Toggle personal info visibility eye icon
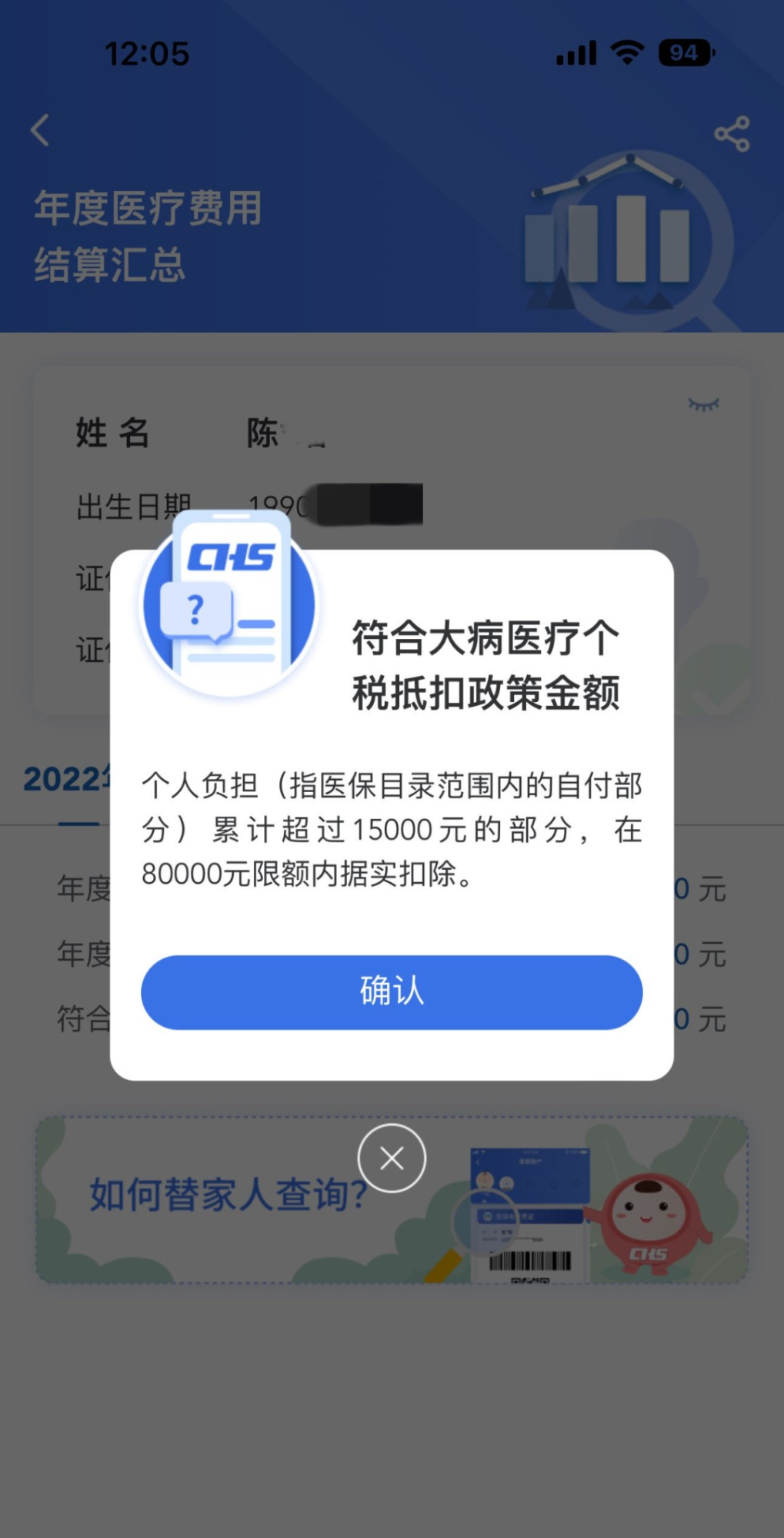Viewport: 784px width, 1538px height. click(703, 404)
